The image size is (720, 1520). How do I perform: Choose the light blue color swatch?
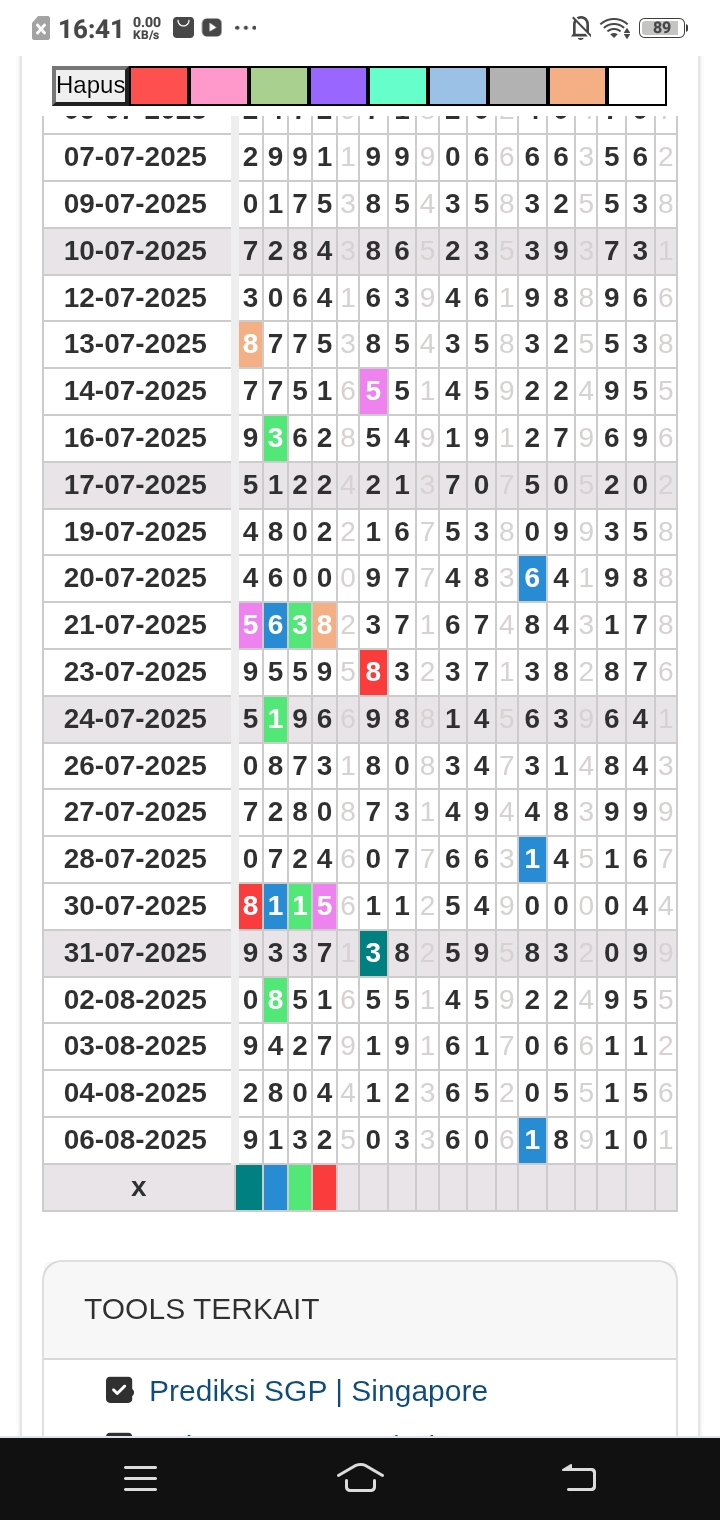[x=458, y=86]
